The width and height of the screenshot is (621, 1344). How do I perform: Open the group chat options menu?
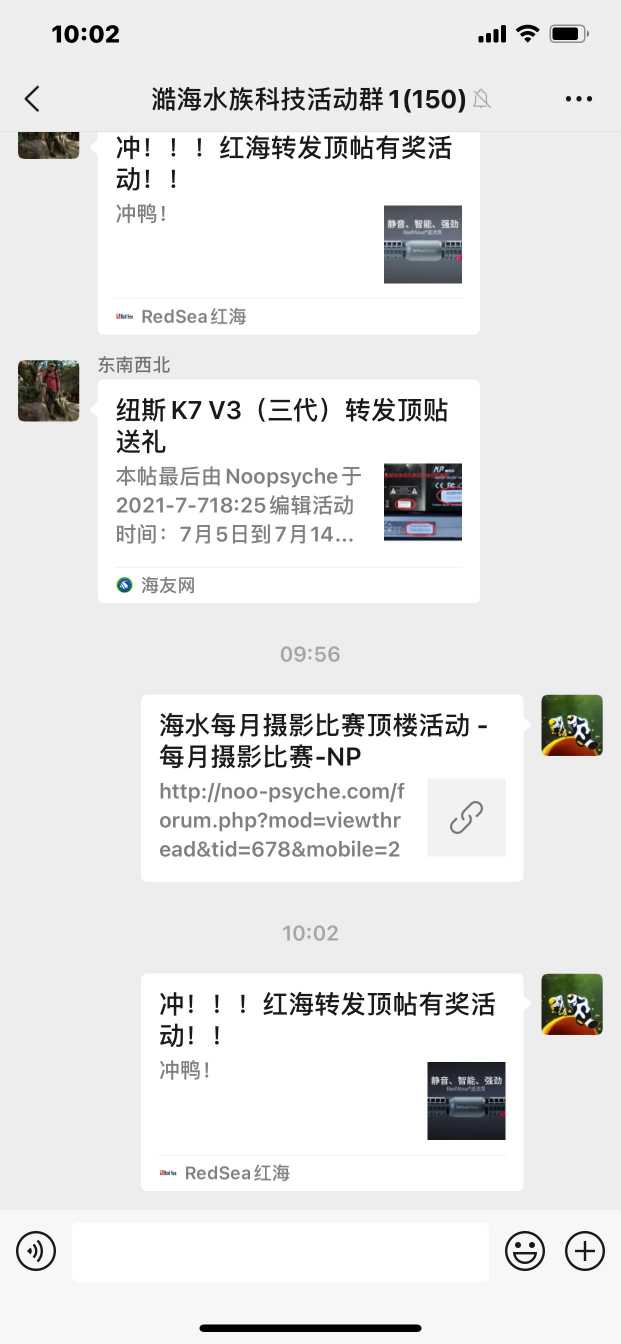tap(579, 98)
